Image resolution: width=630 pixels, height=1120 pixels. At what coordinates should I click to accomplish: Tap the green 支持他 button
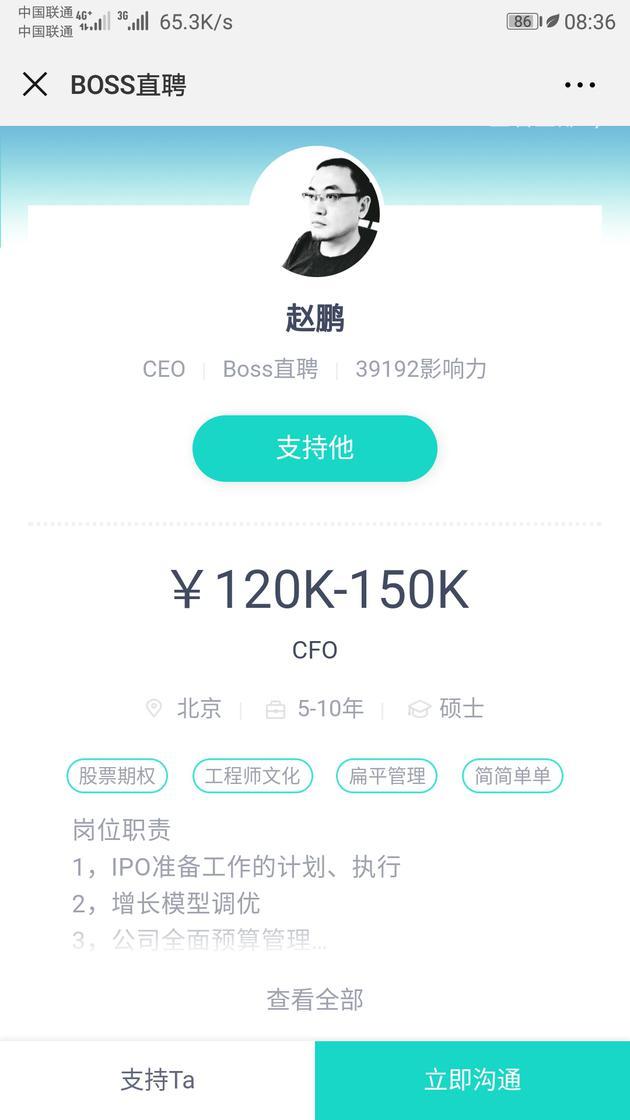click(x=315, y=448)
